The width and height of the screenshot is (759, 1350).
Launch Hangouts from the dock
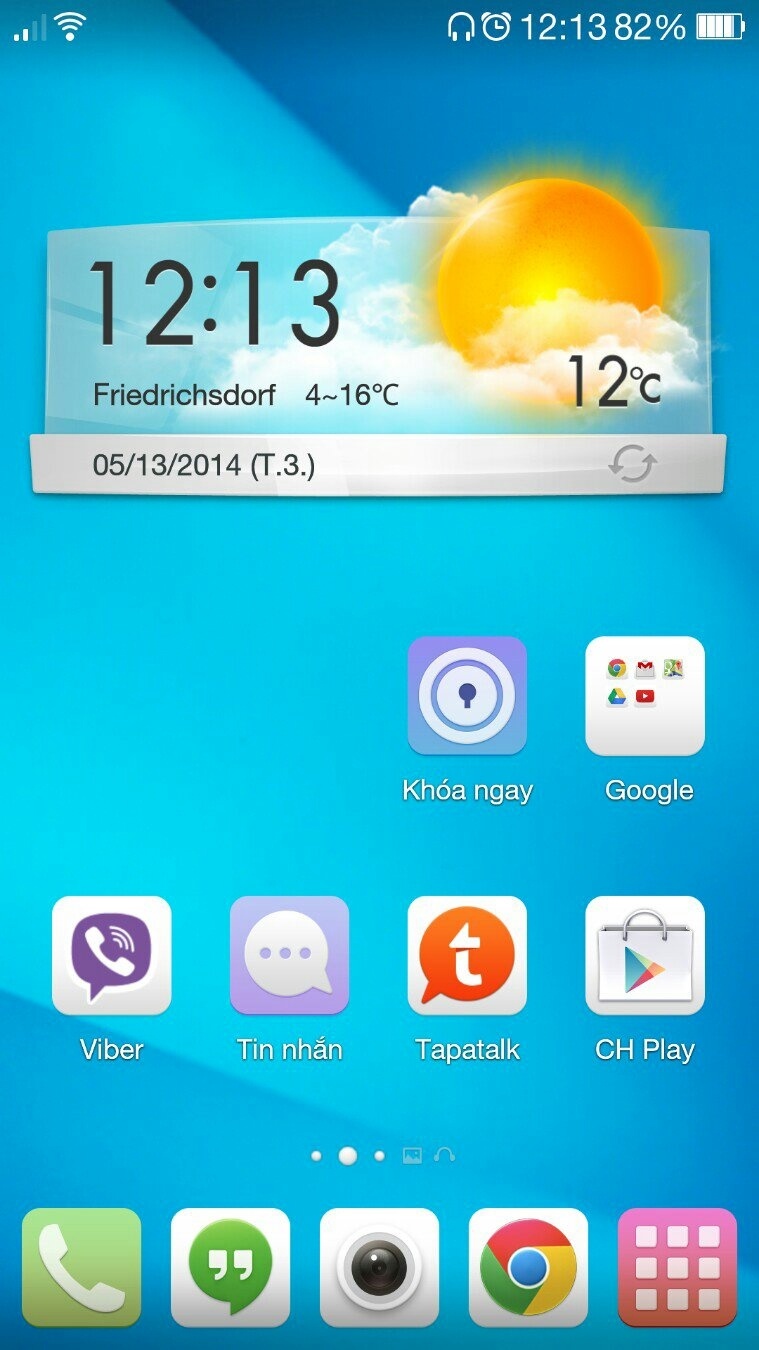pyautogui.click(x=230, y=1267)
